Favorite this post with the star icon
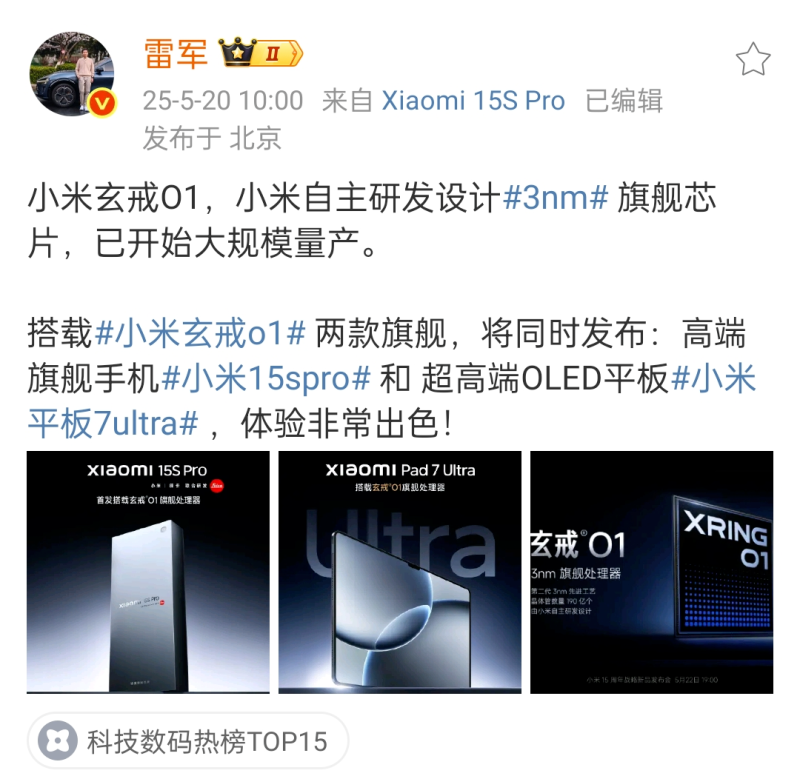The width and height of the screenshot is (800, 779). tap(752, 60)
